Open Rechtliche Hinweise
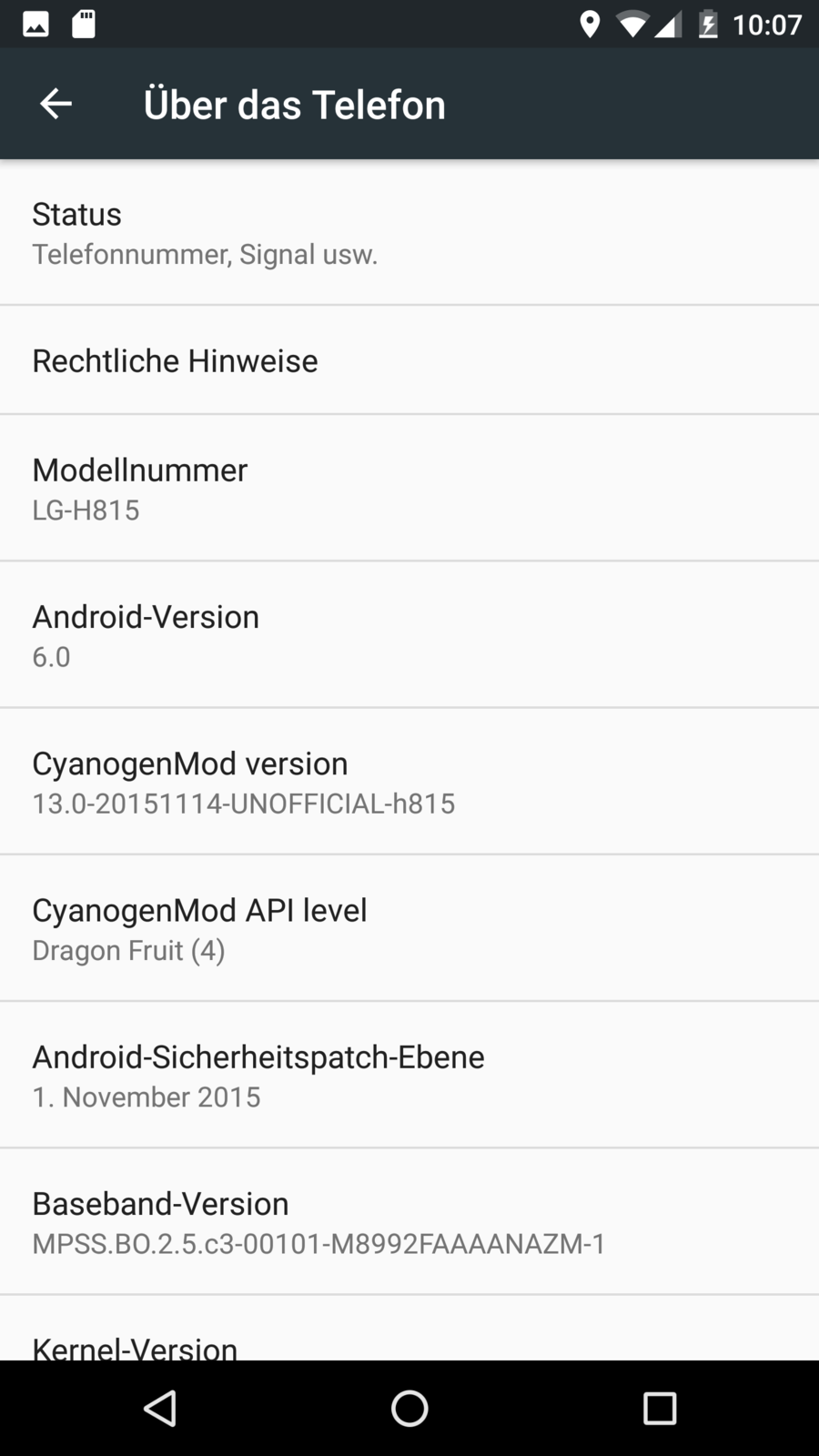The width and height of the screenshot is (819, 1456). tap(409, 360)
